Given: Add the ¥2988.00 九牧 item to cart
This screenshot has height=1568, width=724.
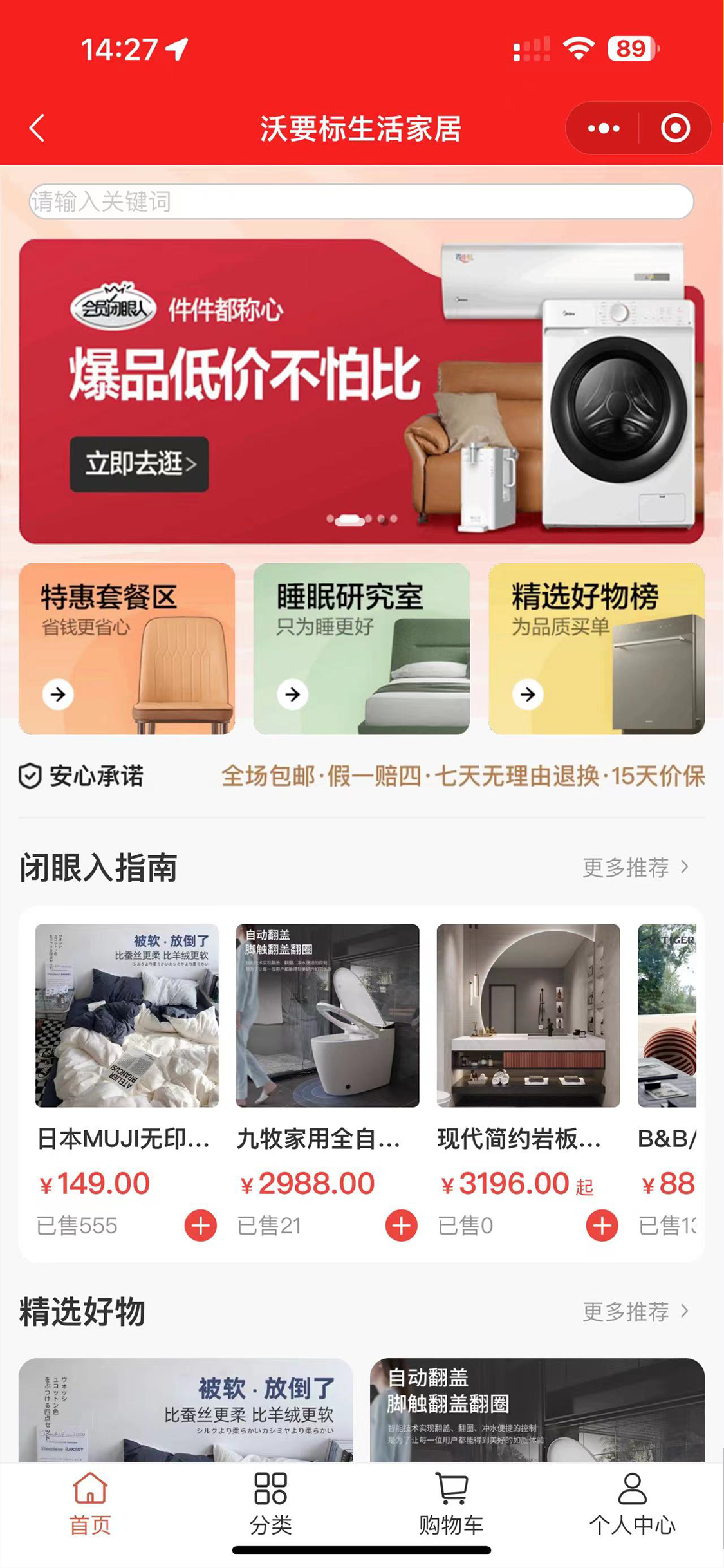Looking at the screenshot, I should point(401,1225).
